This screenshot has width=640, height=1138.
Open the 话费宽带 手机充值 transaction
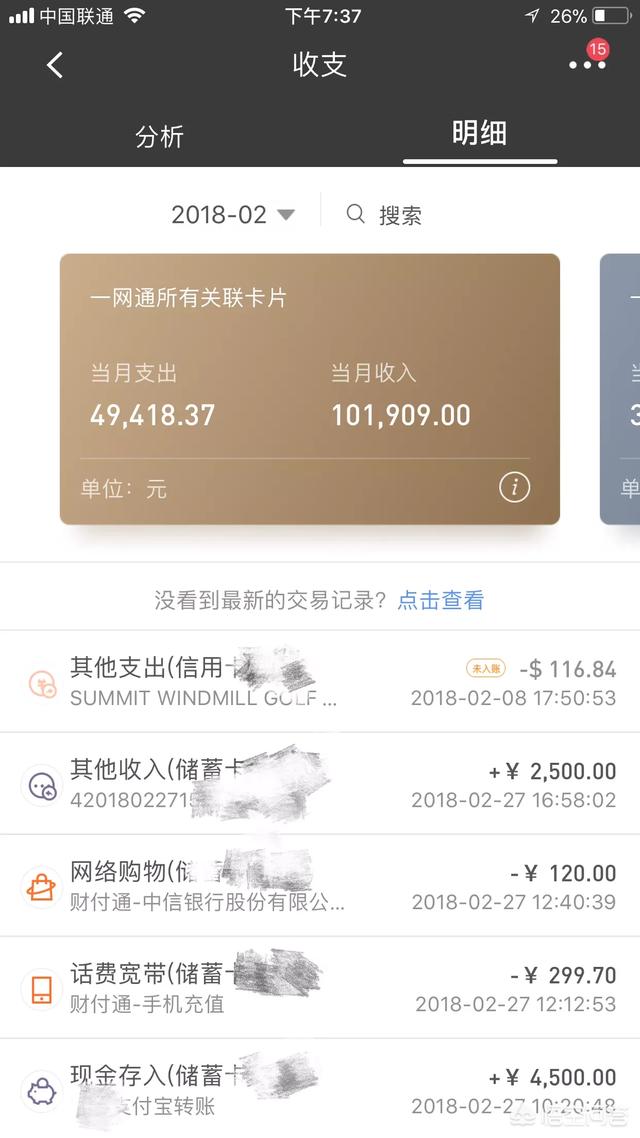(x=320, y=988)
